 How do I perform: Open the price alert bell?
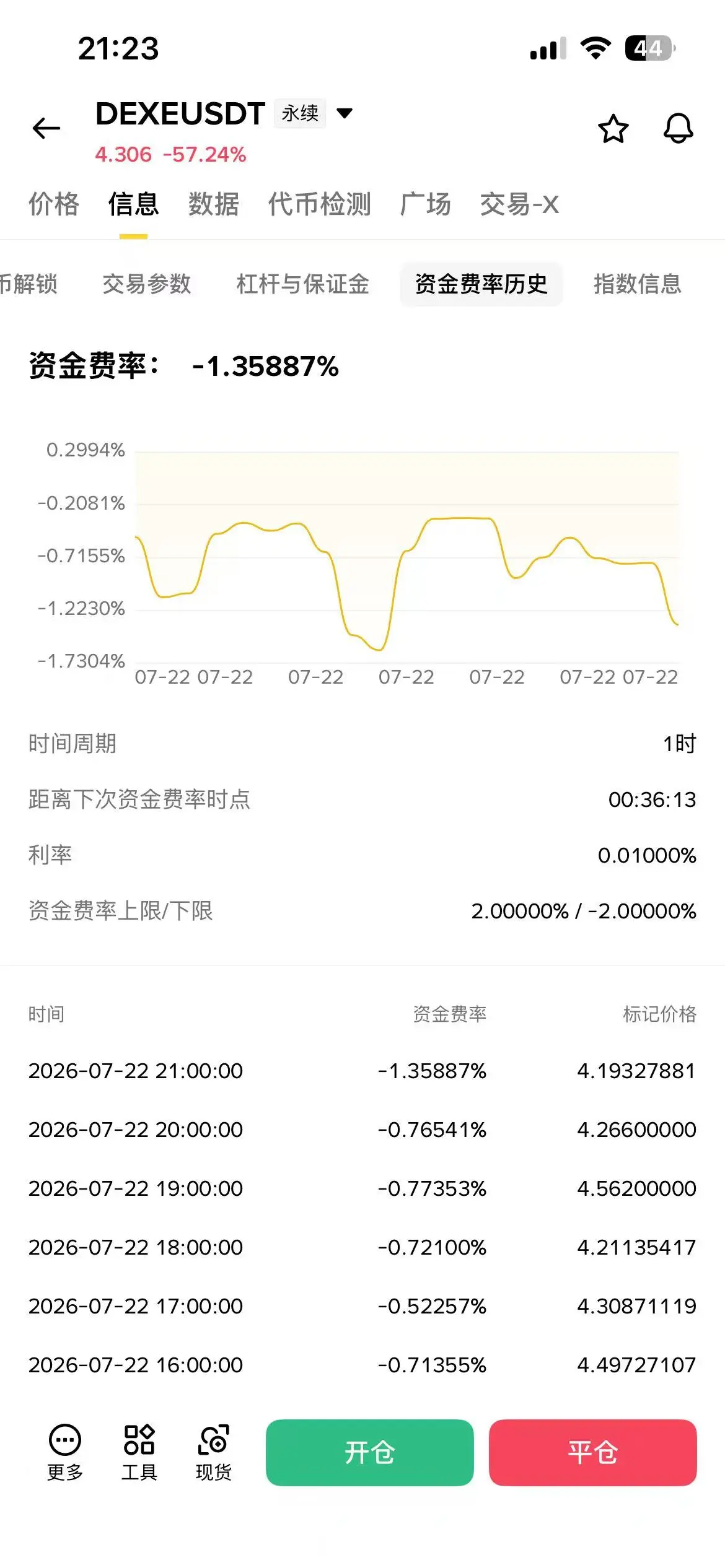coord(679,128)
